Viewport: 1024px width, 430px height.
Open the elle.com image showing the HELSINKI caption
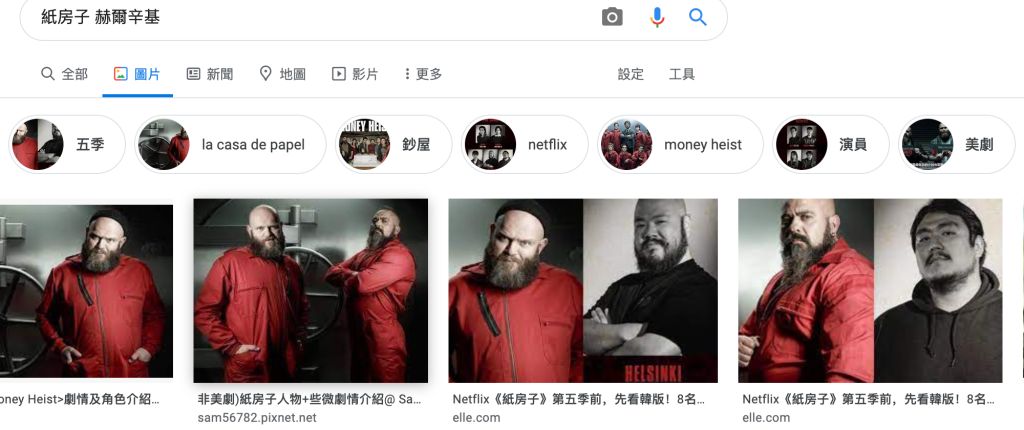(582, 290)
